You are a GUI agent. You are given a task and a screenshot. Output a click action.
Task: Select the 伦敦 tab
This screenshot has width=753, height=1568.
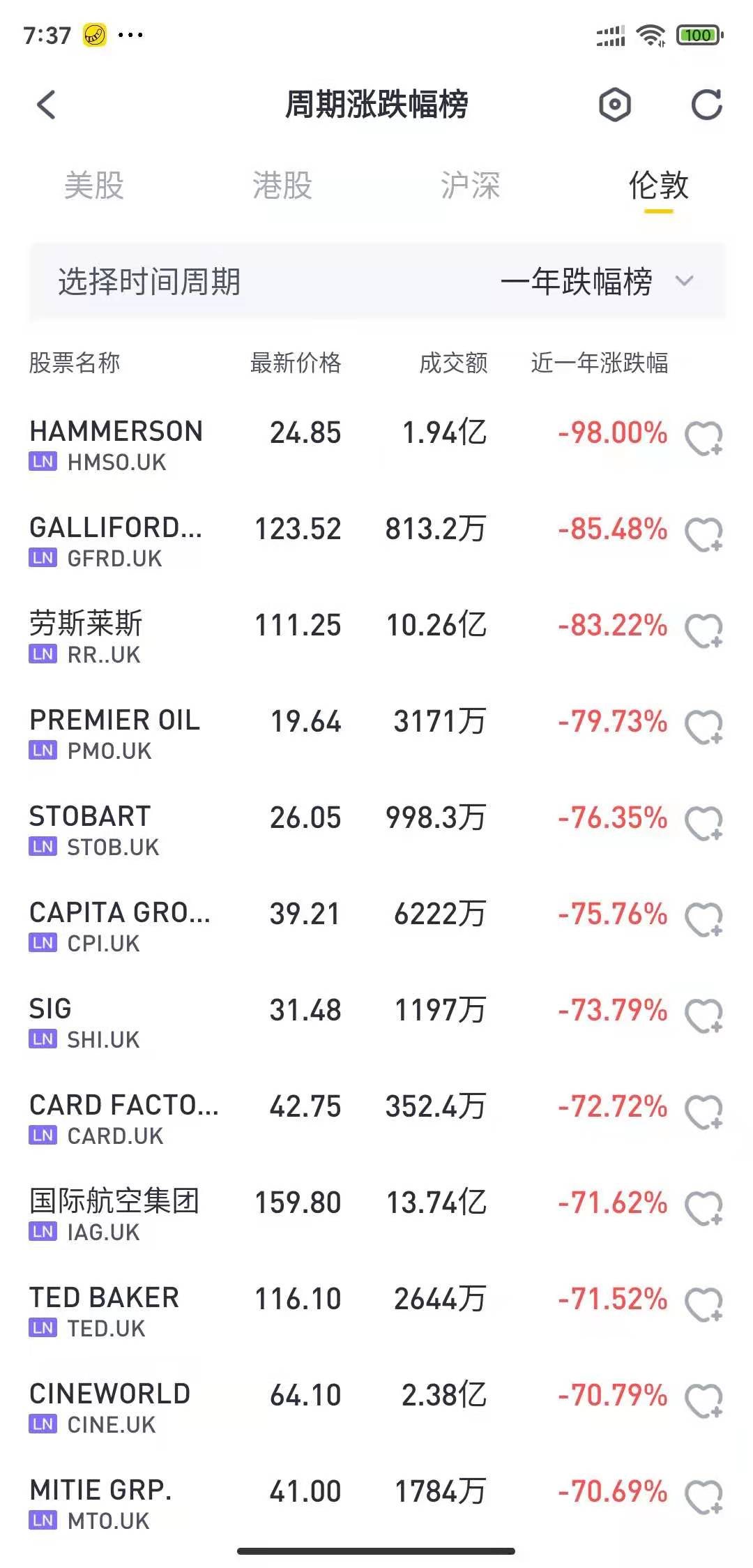click(x=659, y=186)
